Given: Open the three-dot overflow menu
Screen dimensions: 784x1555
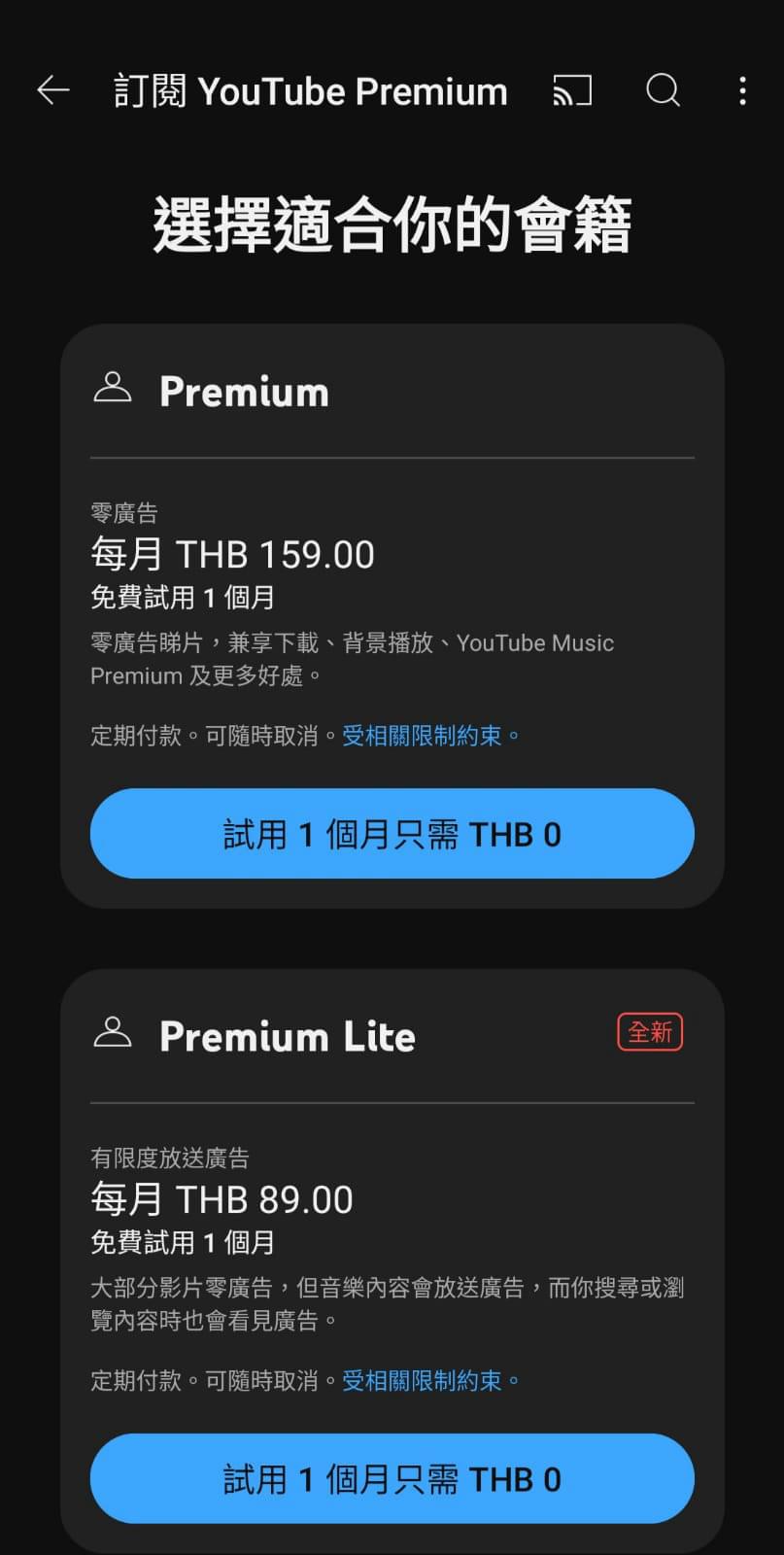Looking at the screenshot, I should coord(742,91).
